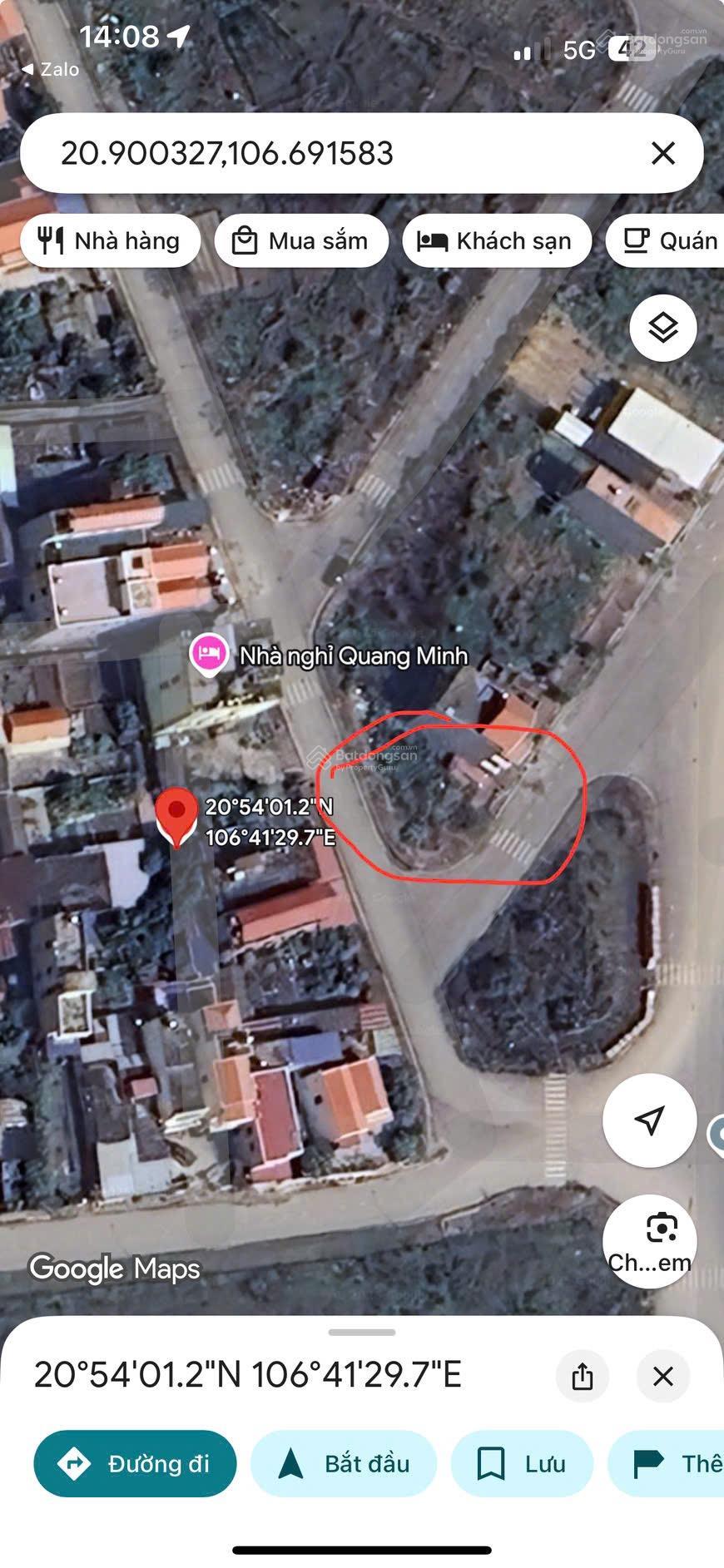Tap the flag button beside Lưu
724x1568 pixels.
pos(666,1463)
